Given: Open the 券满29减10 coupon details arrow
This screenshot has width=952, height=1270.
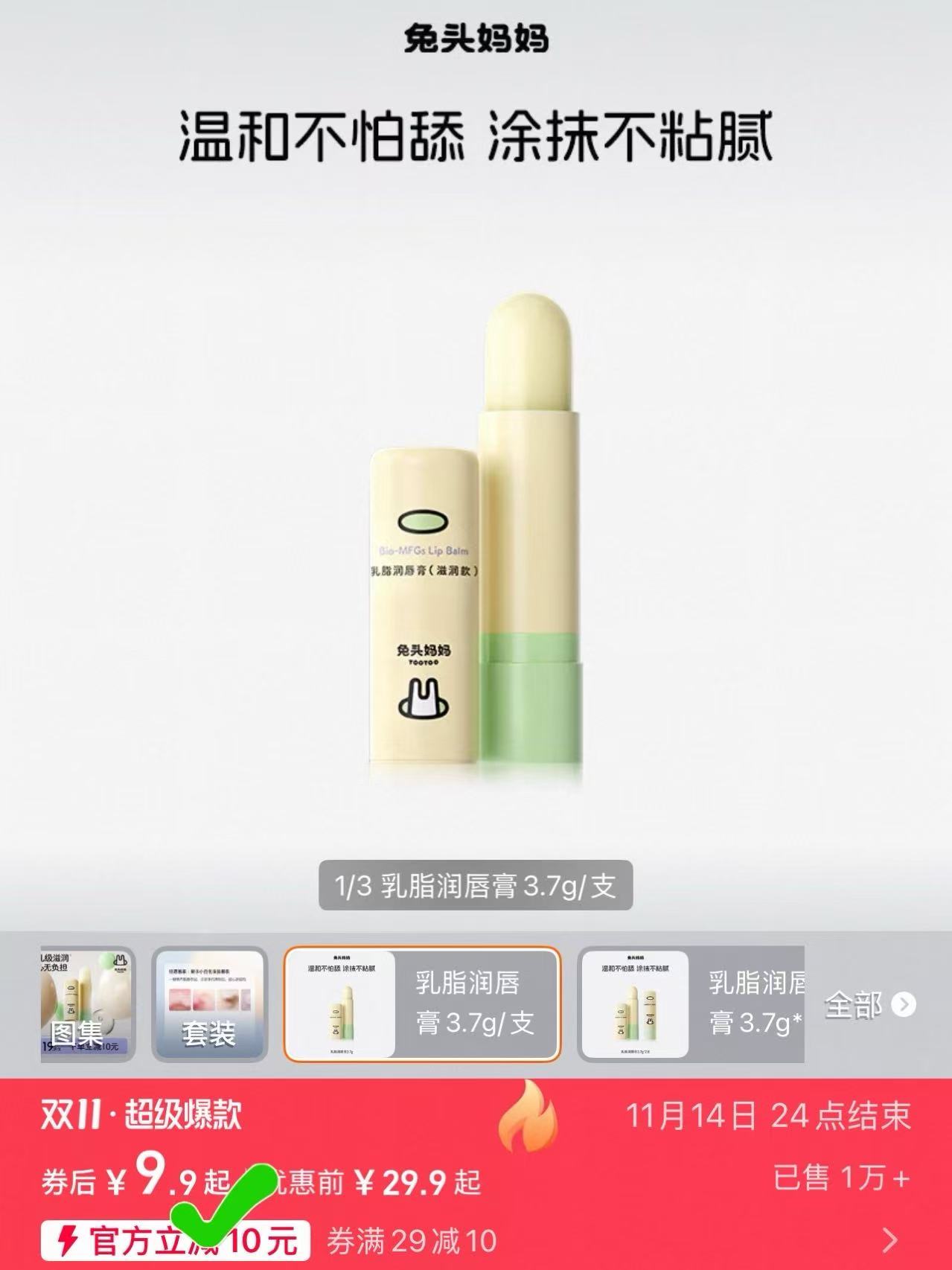Looking at the screenshot, I should pyautogui.click(x=889, y=1240).
